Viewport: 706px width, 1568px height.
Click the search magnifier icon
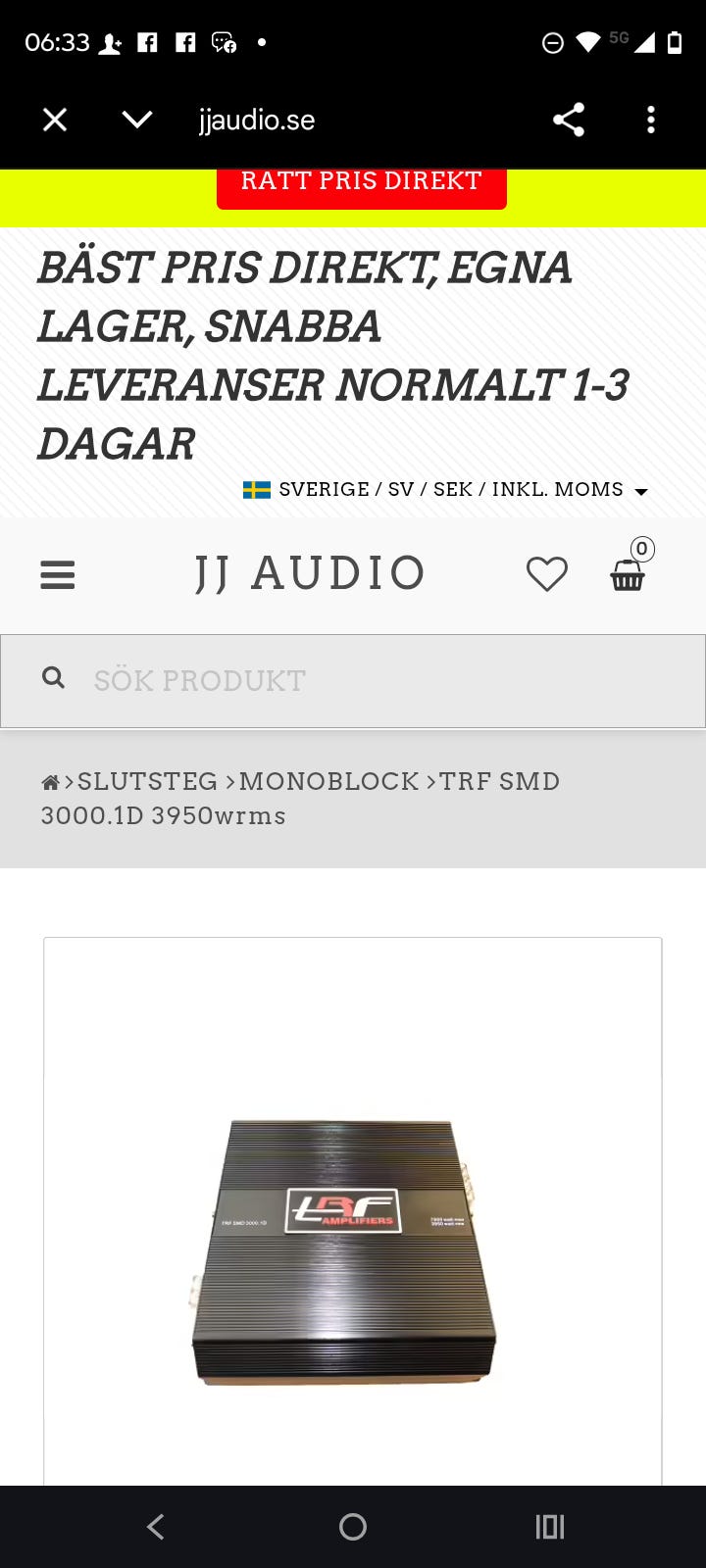(54, 677)
